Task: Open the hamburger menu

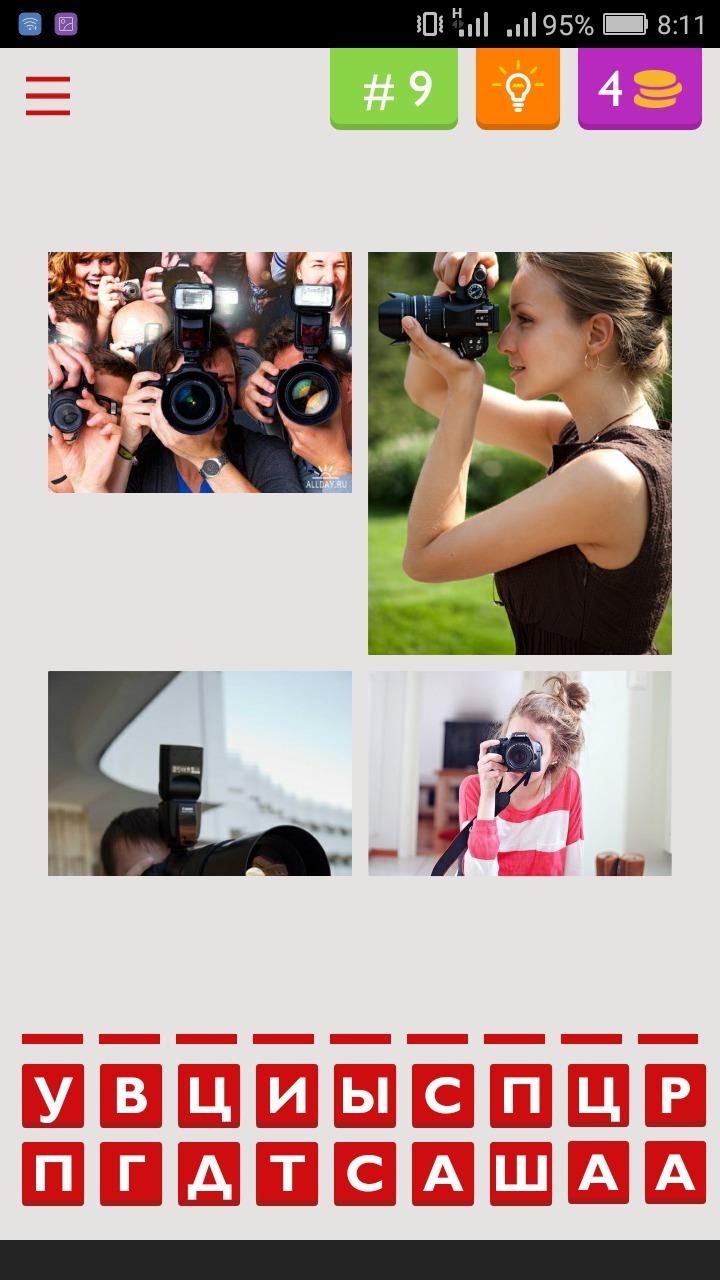Action: (48, 95)
